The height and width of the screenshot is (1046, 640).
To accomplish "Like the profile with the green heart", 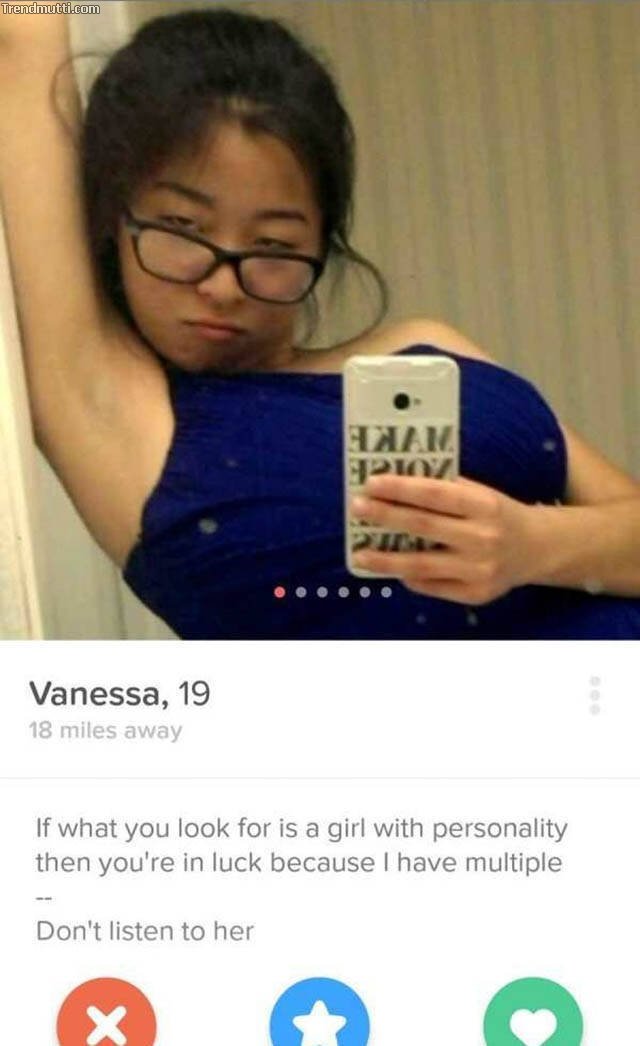I will tap(533, 1020).
